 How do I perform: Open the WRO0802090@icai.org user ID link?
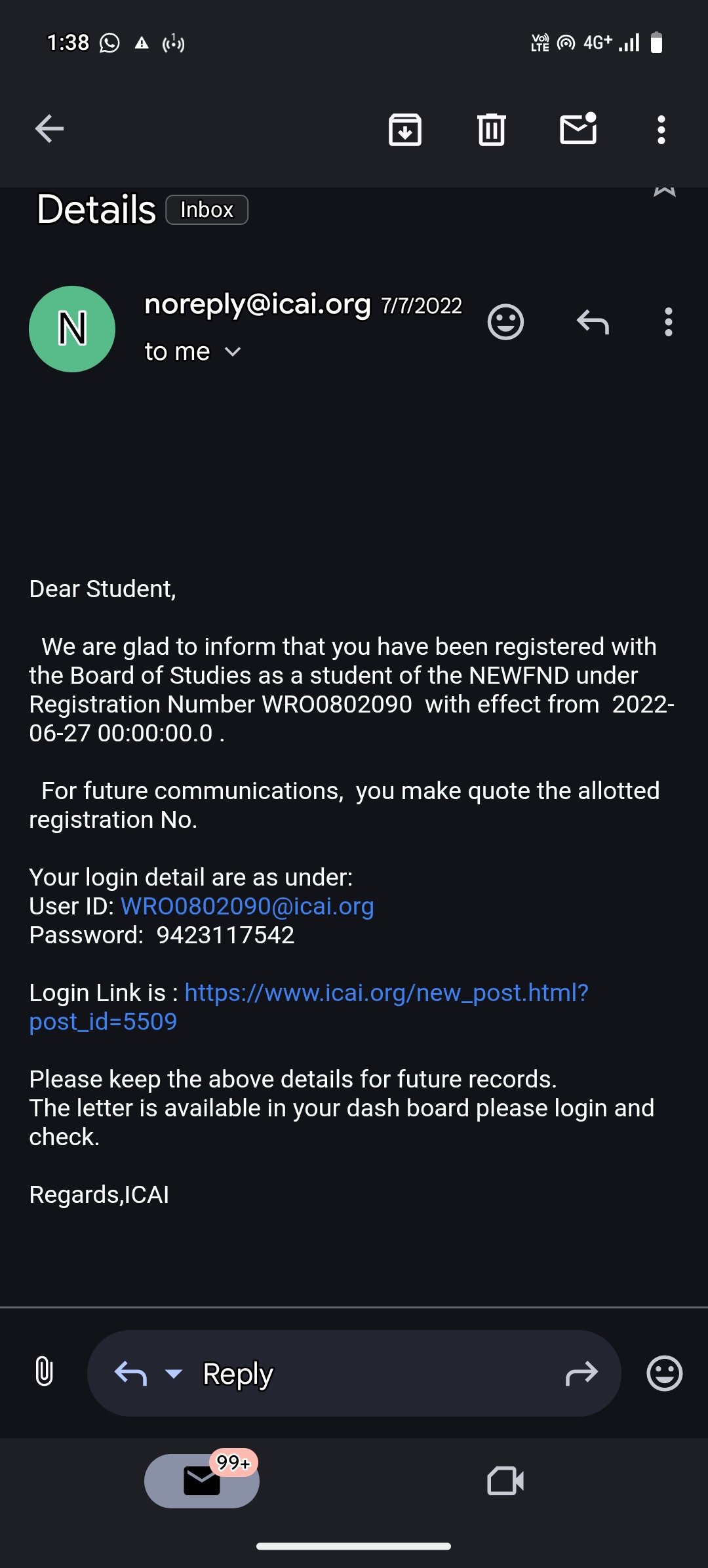point(247,906)
